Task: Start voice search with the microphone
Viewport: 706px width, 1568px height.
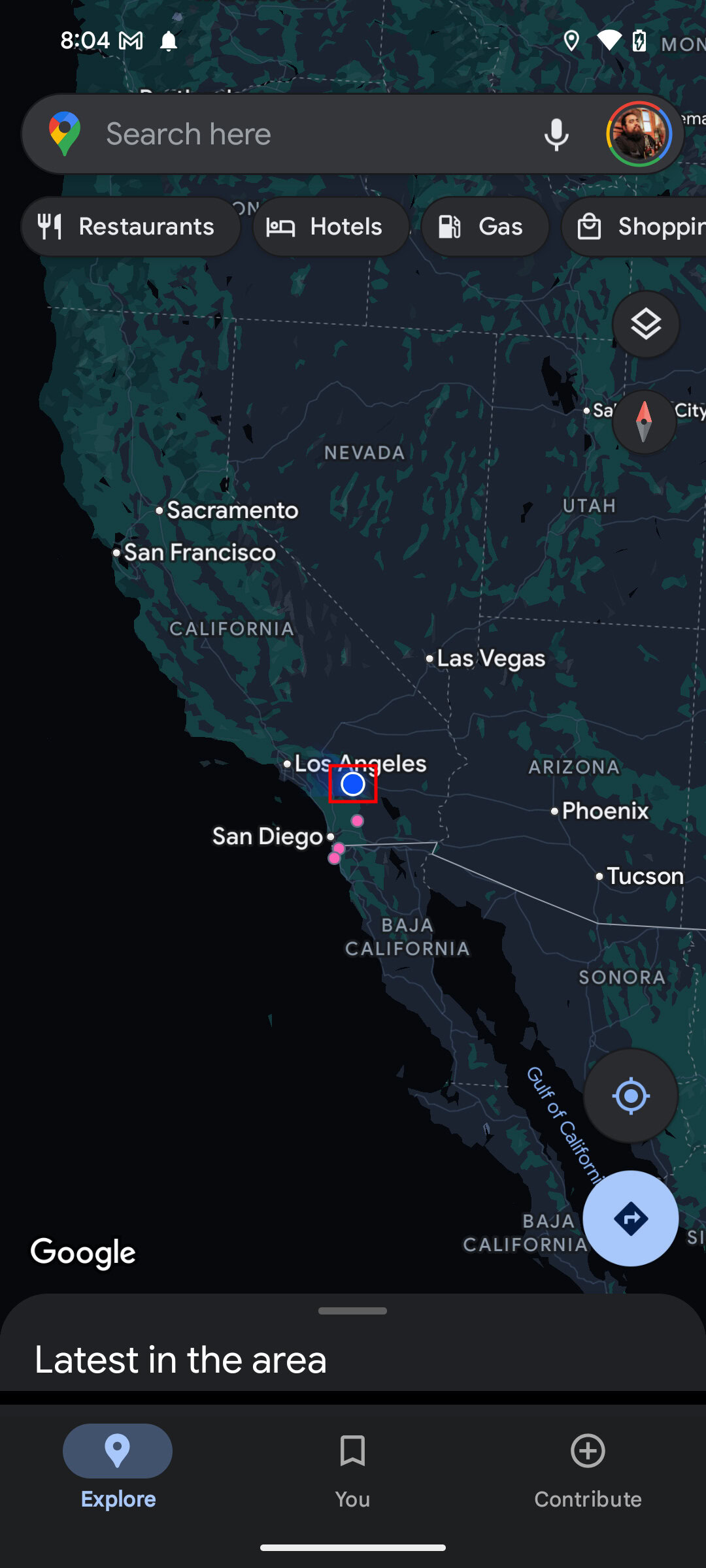Action: tap(556, 135)
